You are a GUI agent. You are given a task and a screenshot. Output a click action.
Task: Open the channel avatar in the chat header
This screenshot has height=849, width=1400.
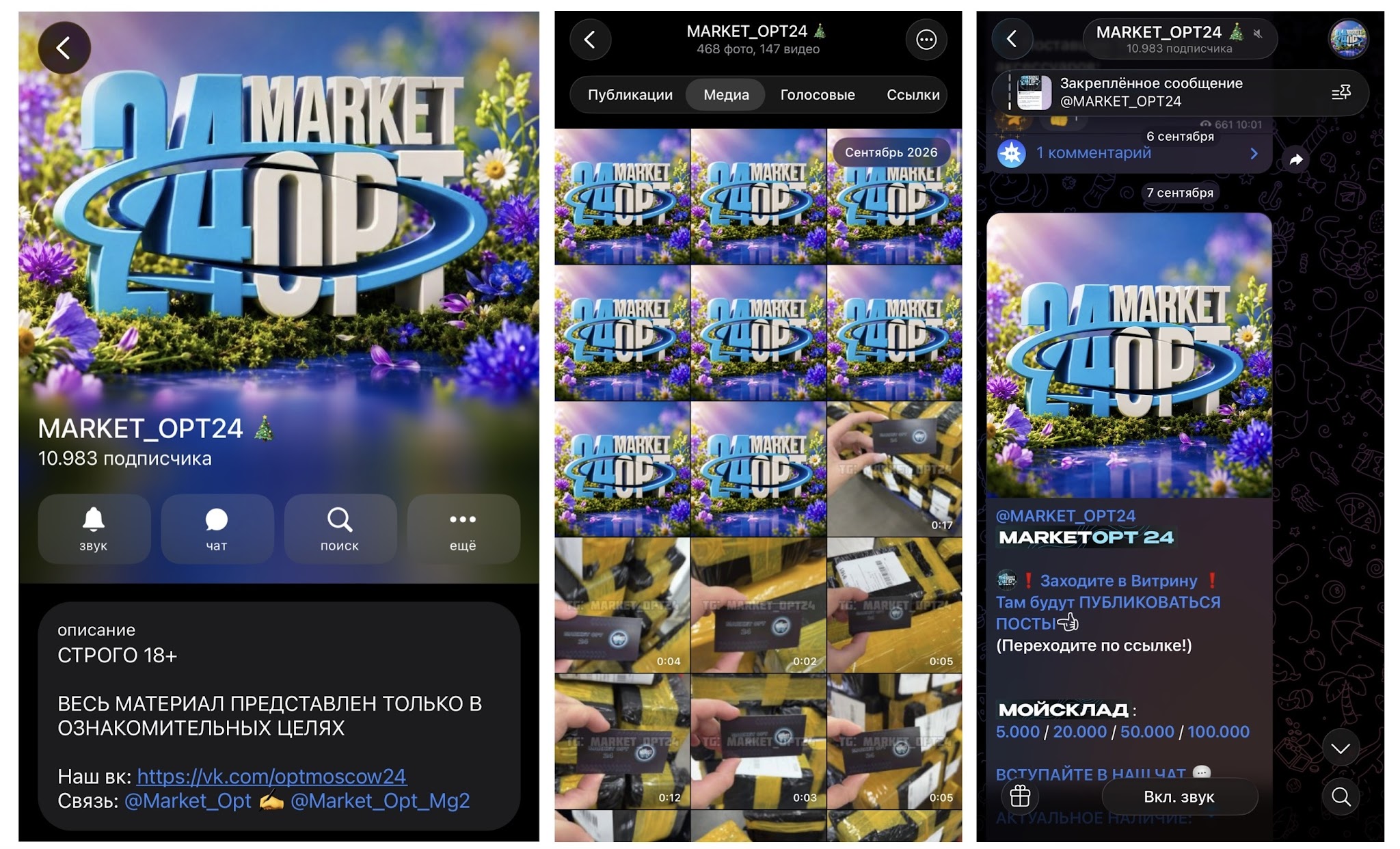click(1348, 39)
